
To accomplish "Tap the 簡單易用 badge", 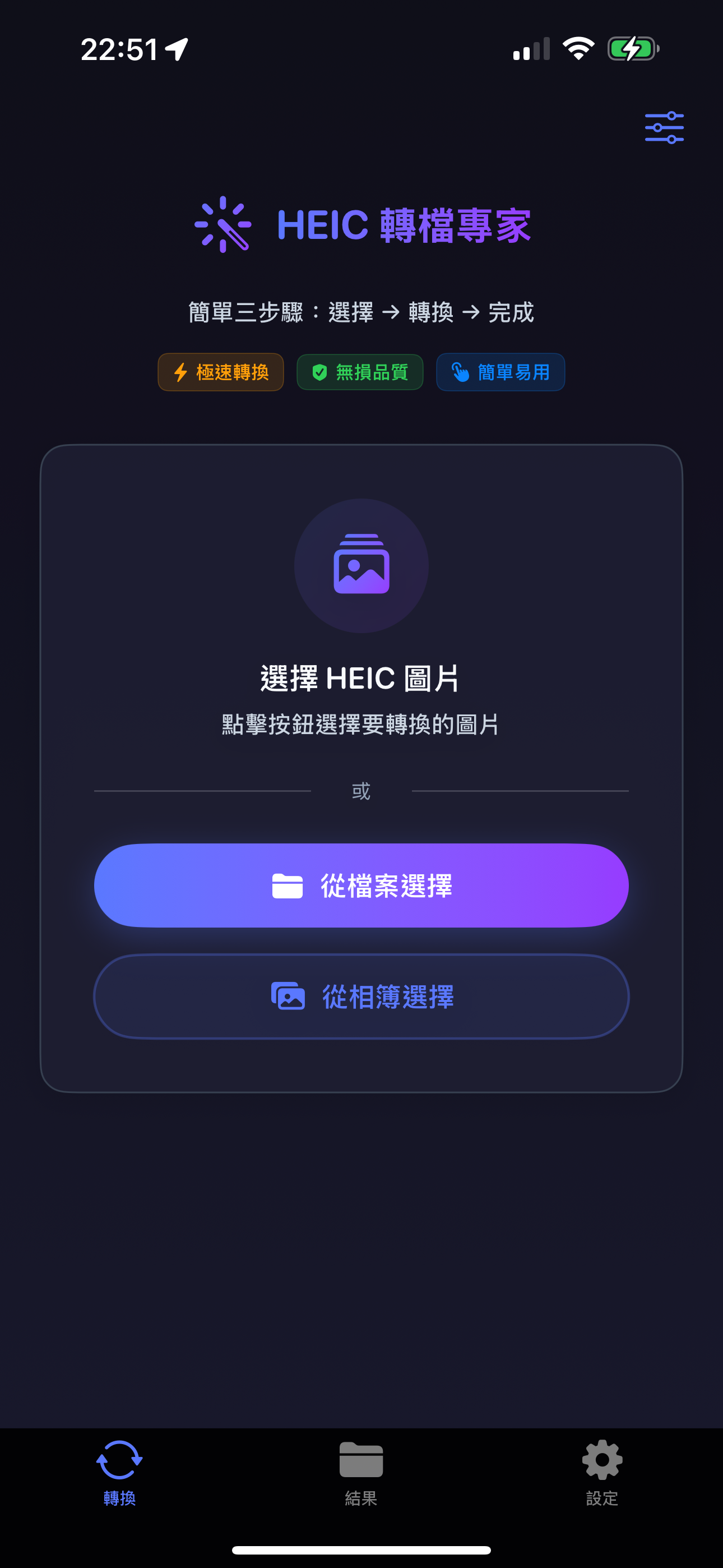I will tap(499, 372).
